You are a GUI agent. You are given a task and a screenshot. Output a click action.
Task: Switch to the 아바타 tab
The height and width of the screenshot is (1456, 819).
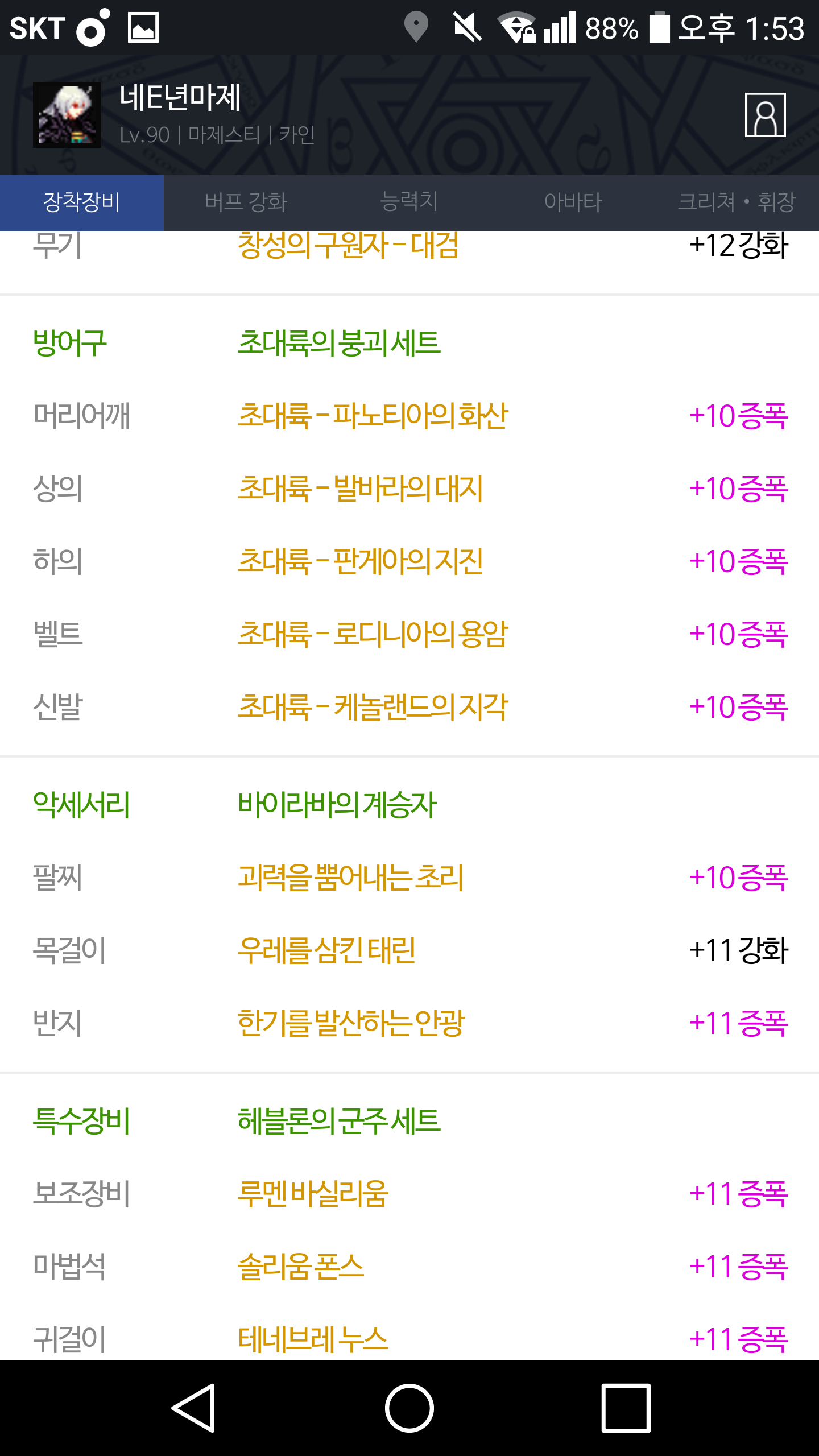pos(573,202)
